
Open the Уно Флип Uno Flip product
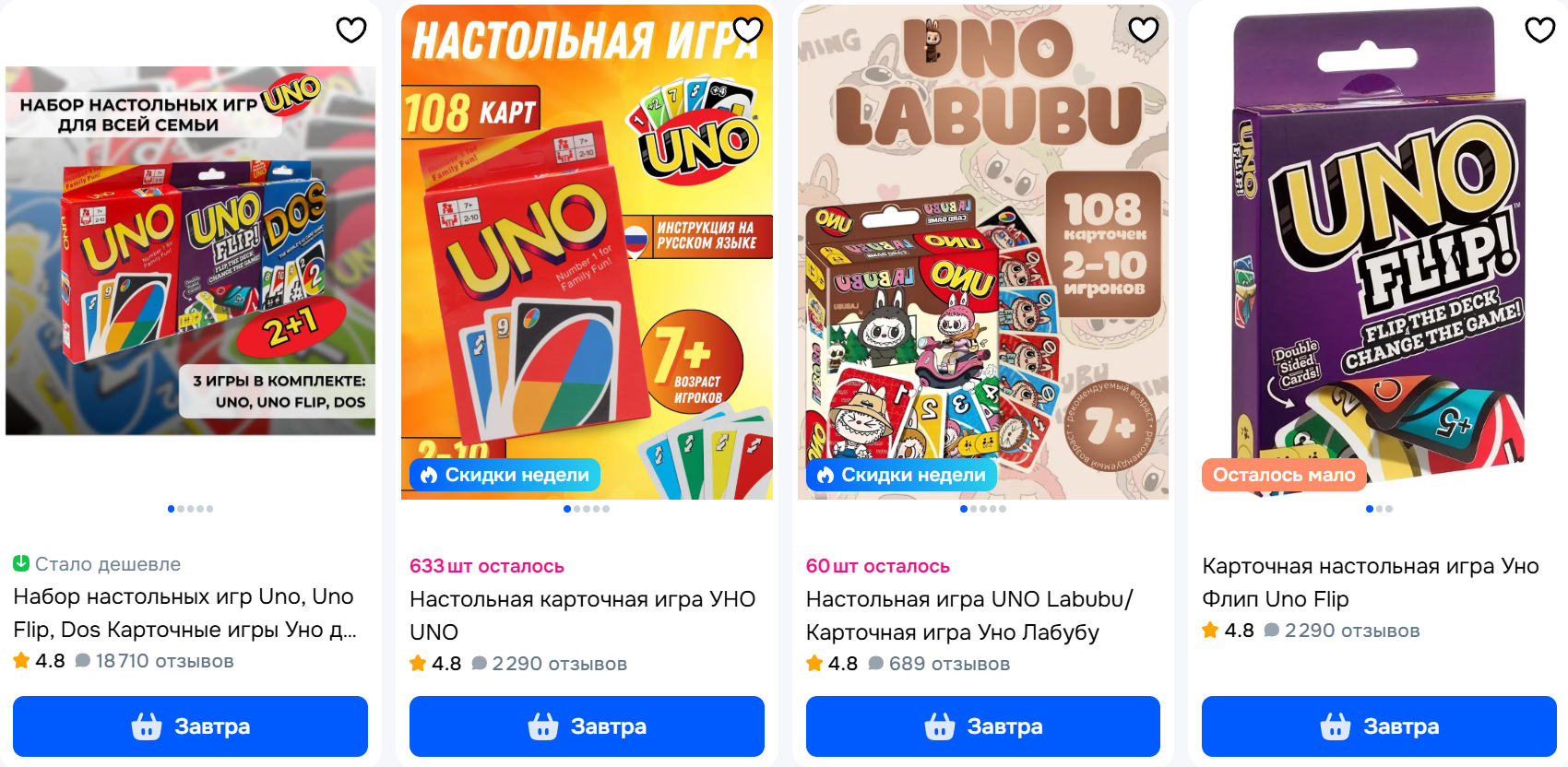[1370, 583]
